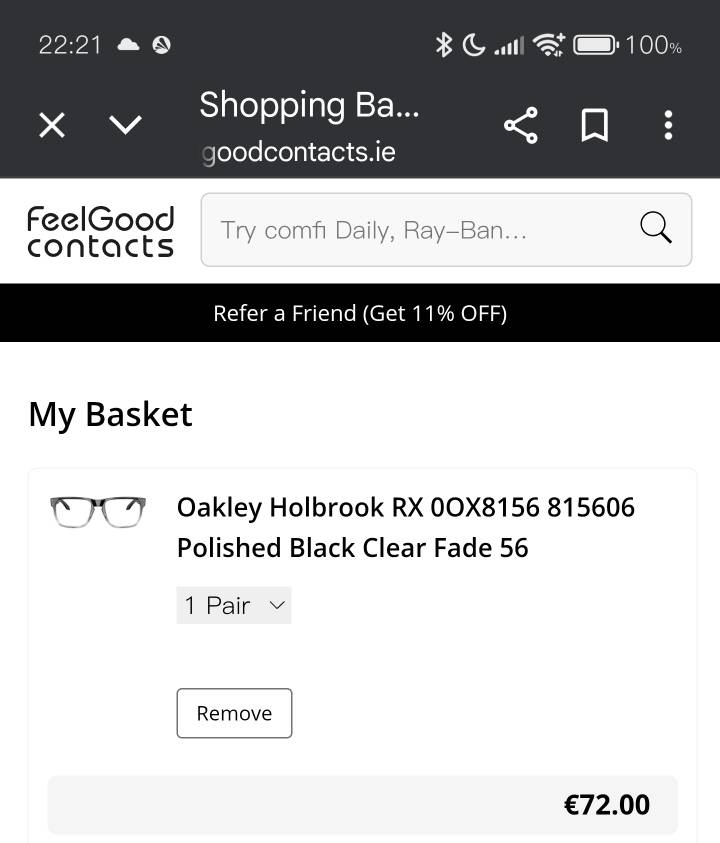Open the Oakley Holbrook RX product title
Viewport: 720px width, 843px height.
(x=405, y=527)
